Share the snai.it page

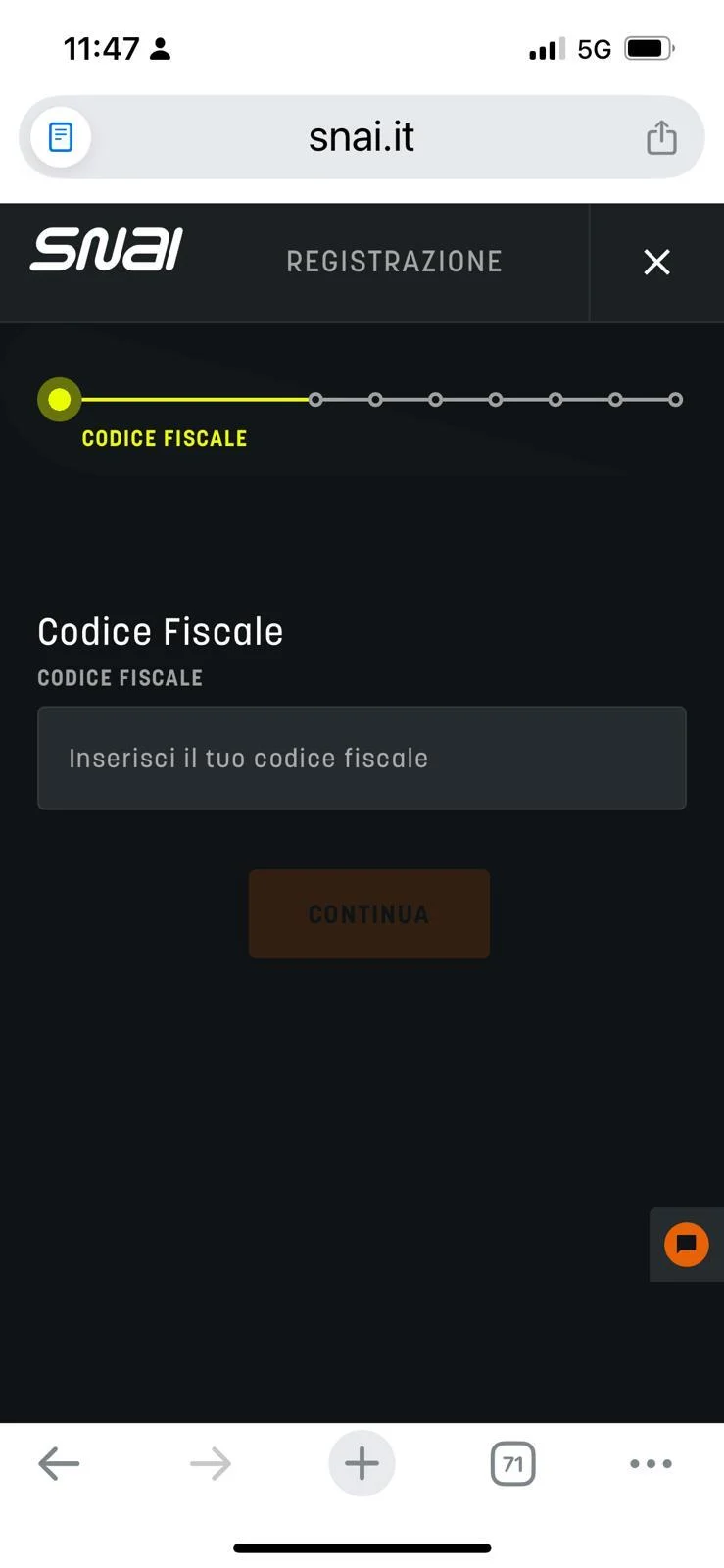coord(661,137)
